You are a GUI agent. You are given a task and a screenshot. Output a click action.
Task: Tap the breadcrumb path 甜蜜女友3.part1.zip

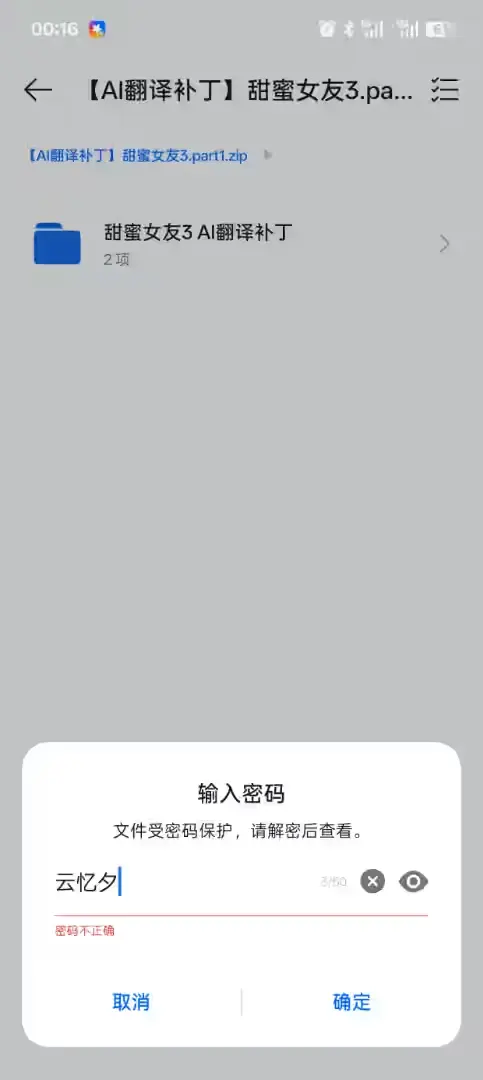tap(136, 155)
